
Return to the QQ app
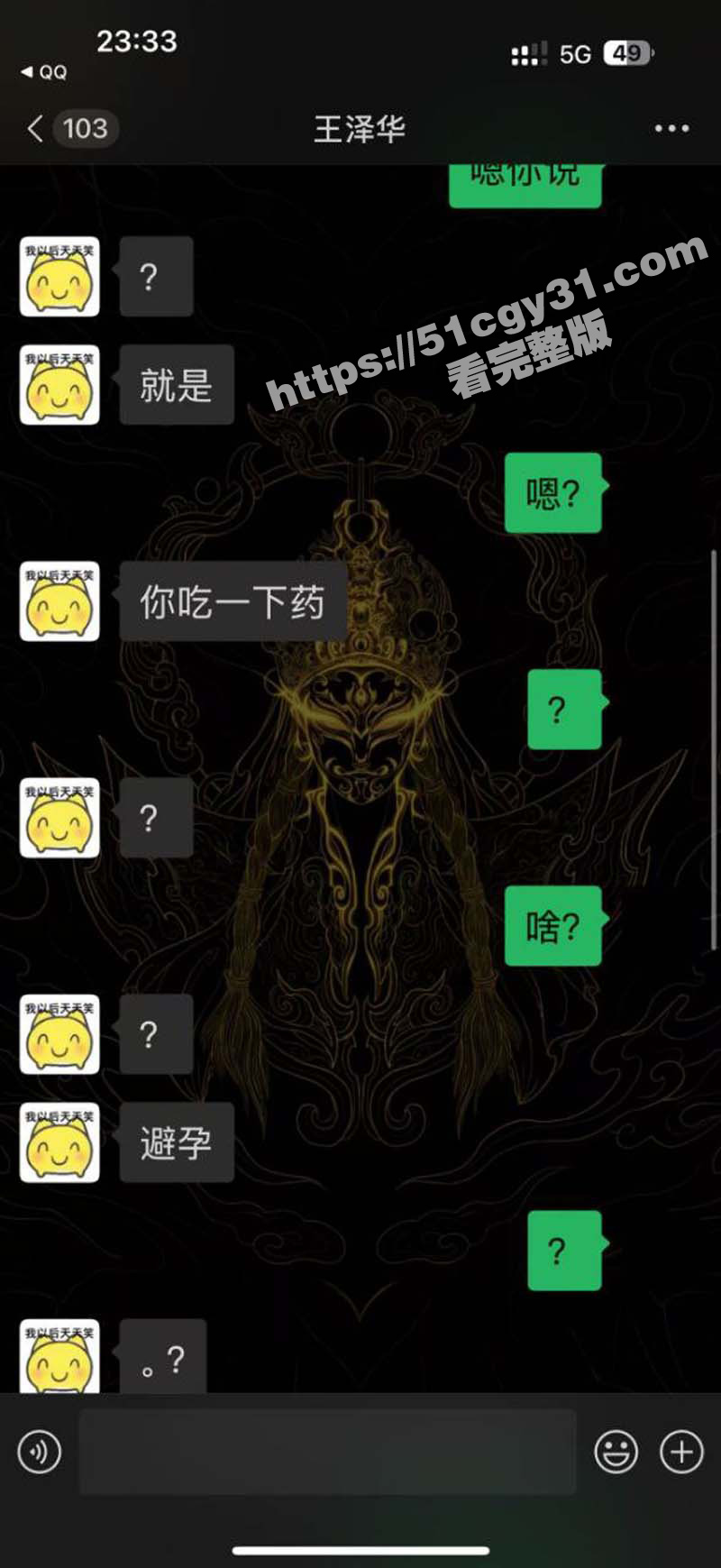43,72
